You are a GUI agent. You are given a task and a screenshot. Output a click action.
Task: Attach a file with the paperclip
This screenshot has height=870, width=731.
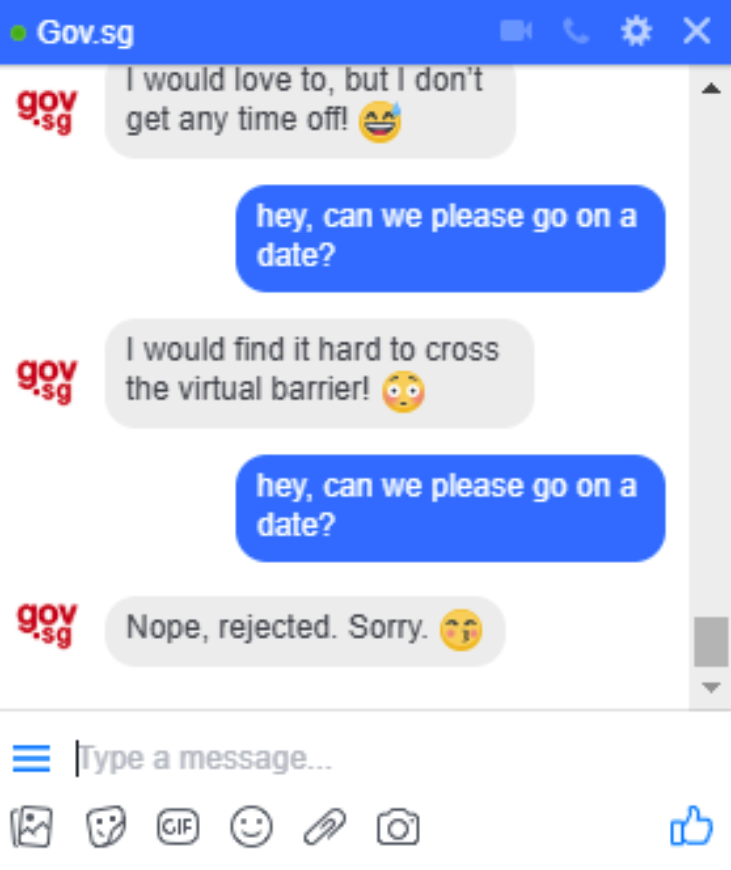[x=324, y=827]
